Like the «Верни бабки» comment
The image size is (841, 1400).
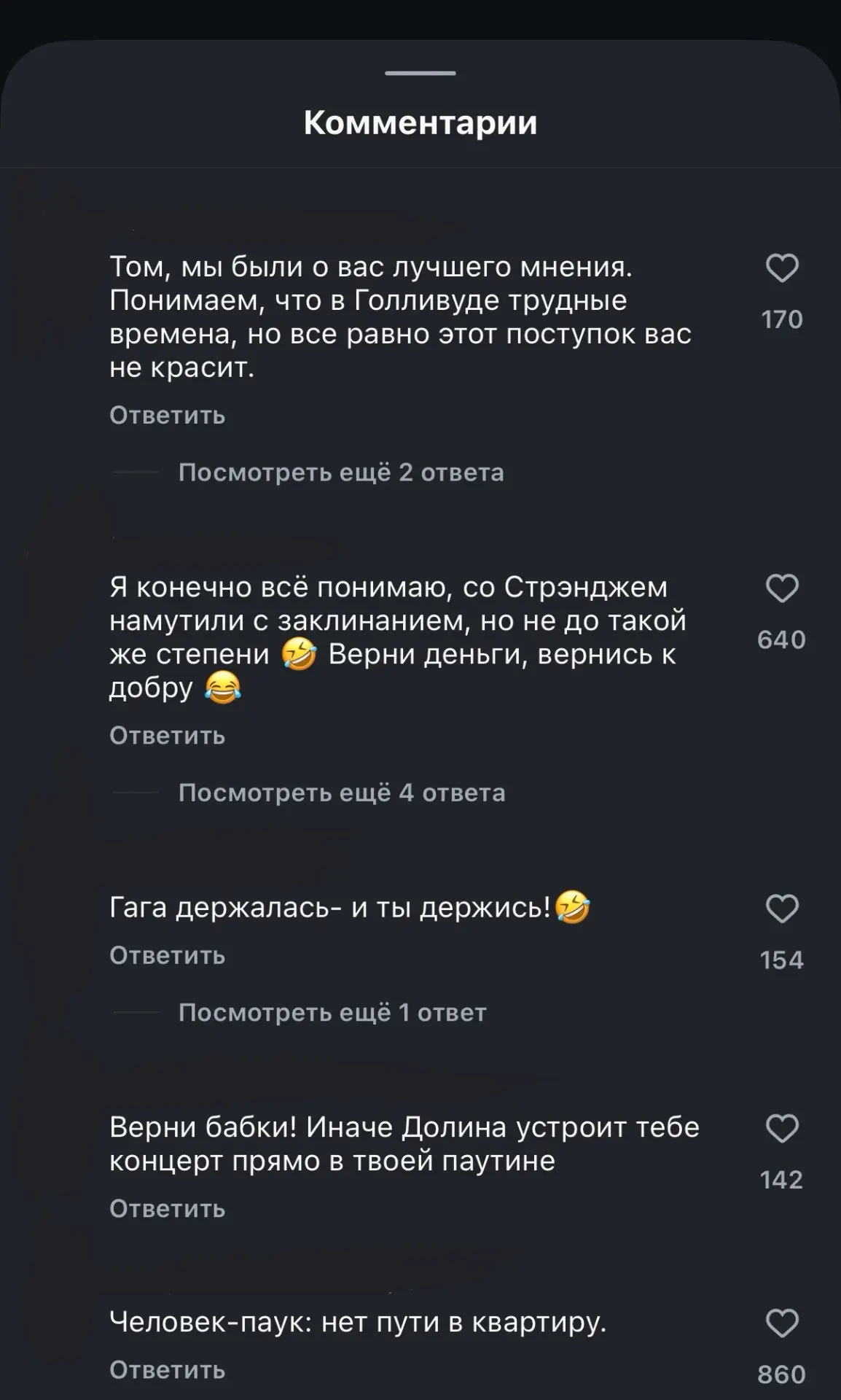point(782,1129)
